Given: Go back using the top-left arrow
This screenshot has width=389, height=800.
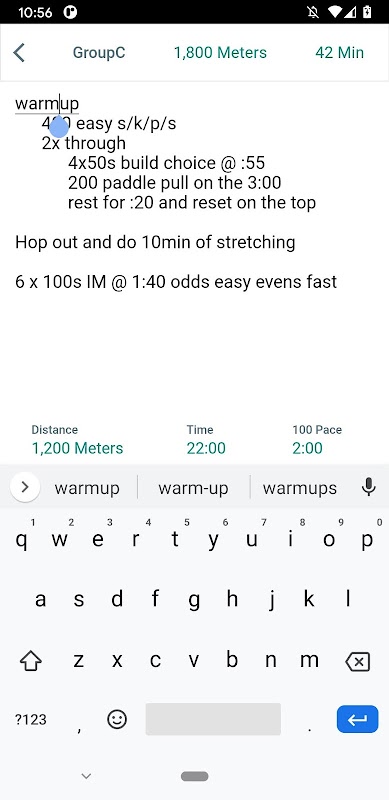Looking at the screenshot, I should 19,53.
